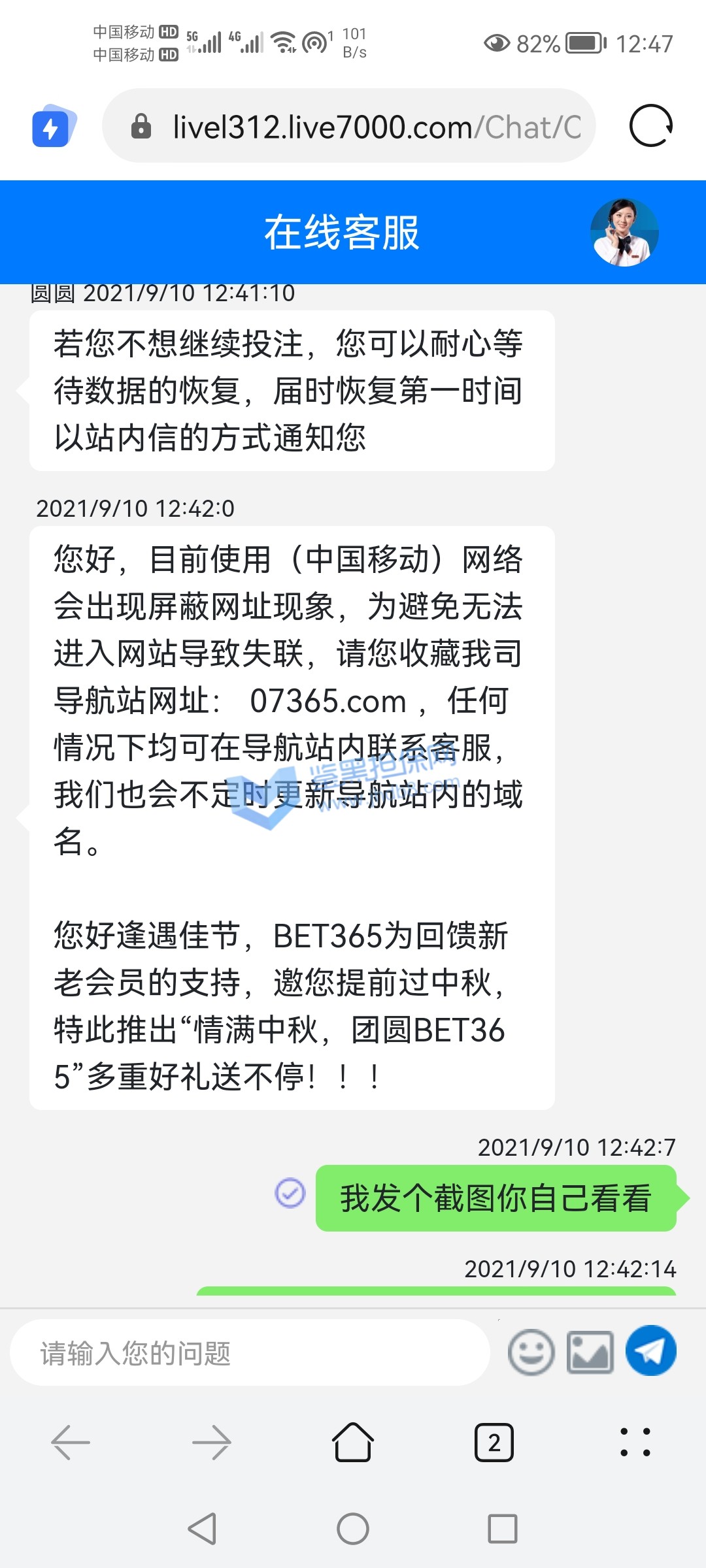The height and width of the screenshot is (1568, 706).
Task: Go back to the previous web page
Action: point(71,1442)
